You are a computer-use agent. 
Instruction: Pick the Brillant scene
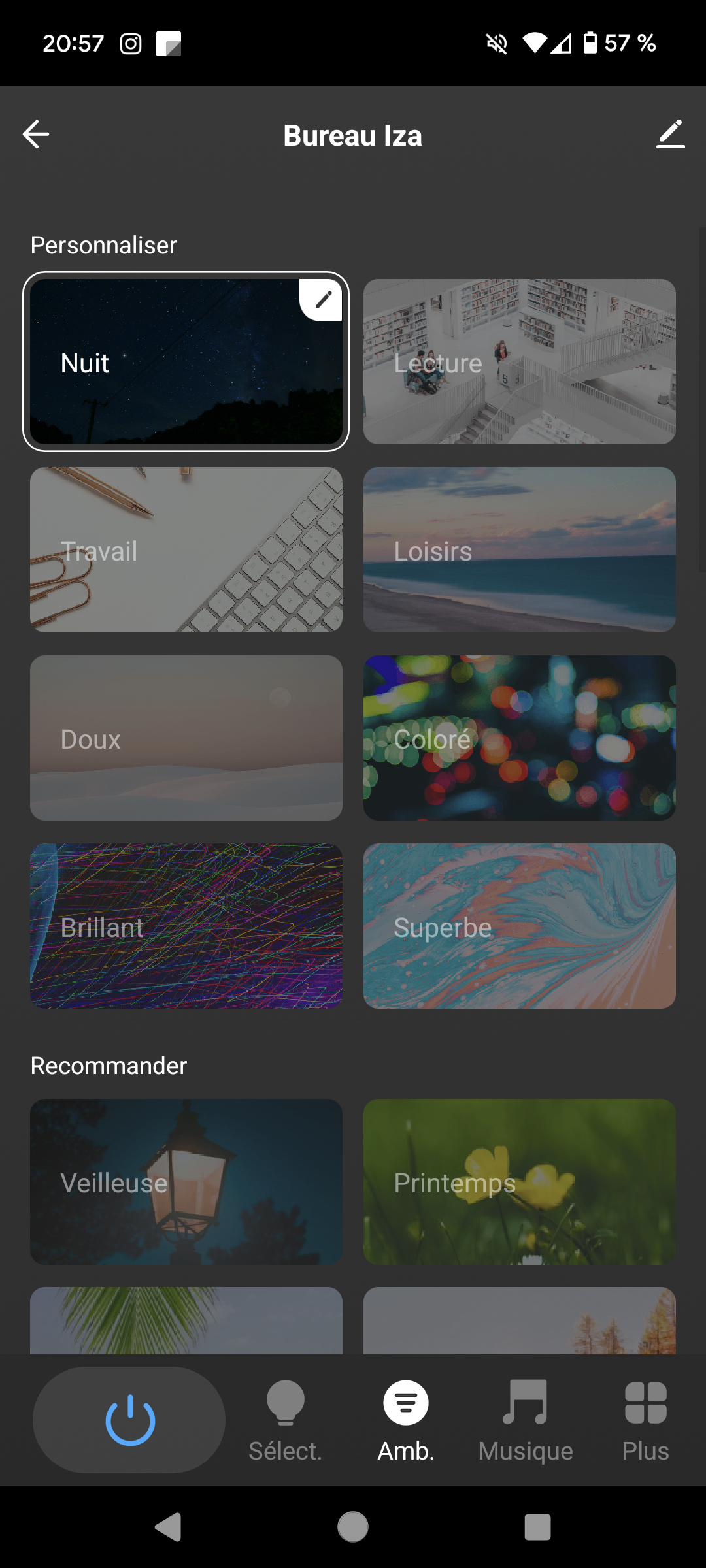click(186, 926)
